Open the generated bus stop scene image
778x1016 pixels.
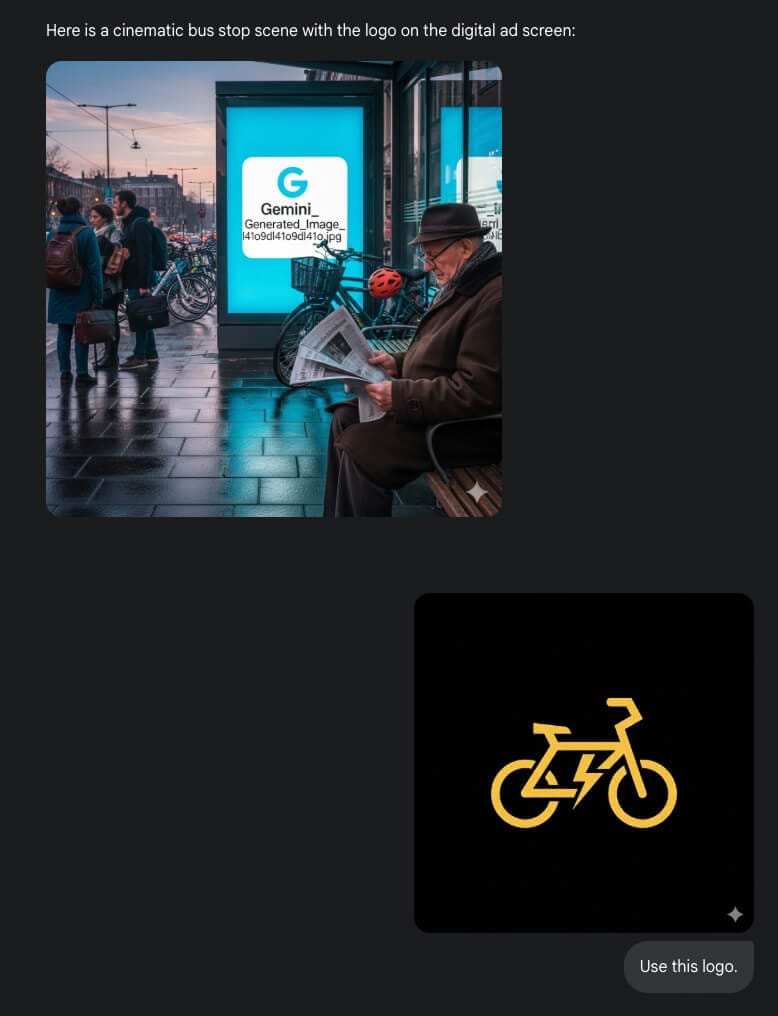click(x=273, y=289)
